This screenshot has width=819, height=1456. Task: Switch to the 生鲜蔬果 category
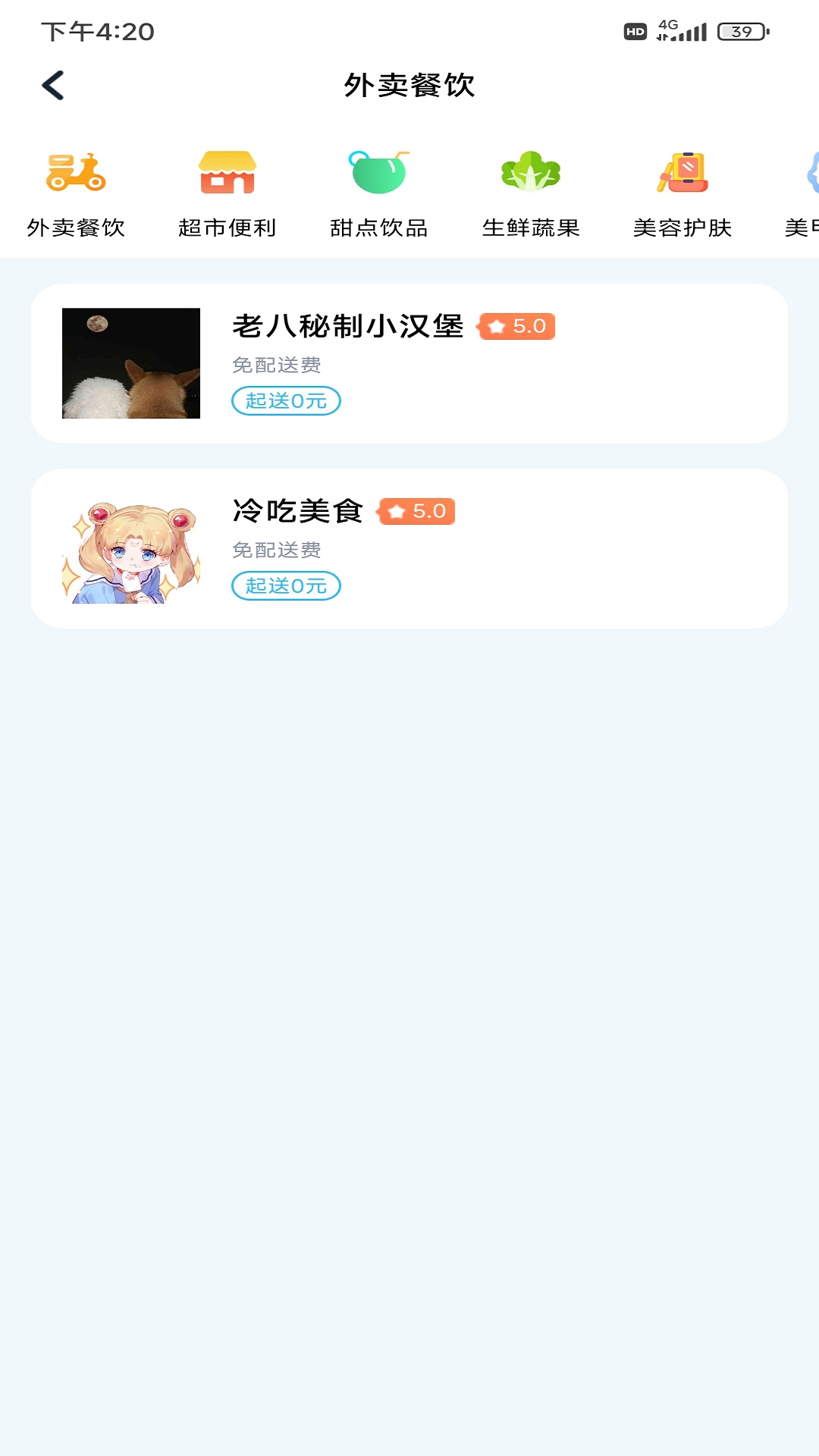pos(531,194)
